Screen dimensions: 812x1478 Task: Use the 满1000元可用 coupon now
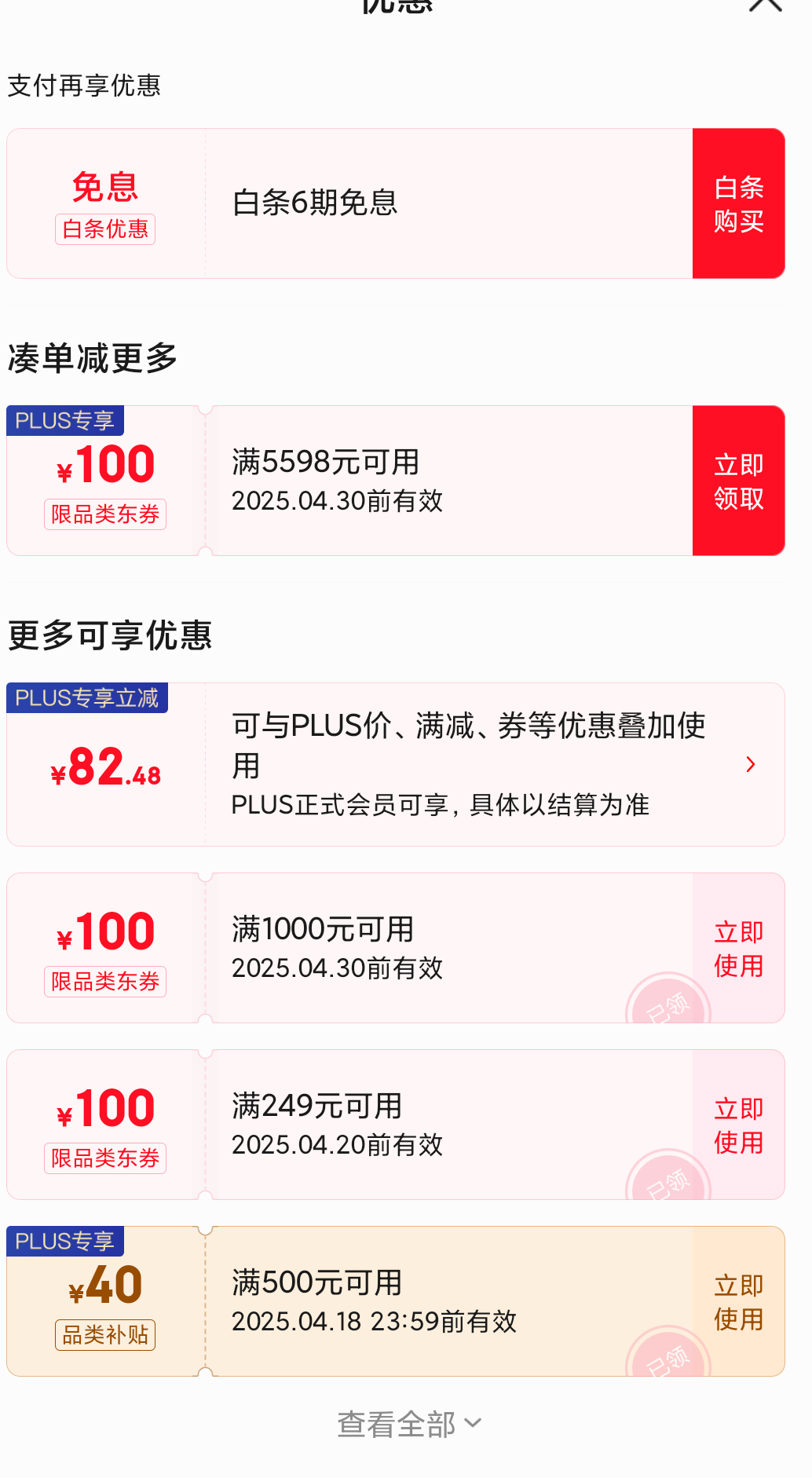pos(738,948)
